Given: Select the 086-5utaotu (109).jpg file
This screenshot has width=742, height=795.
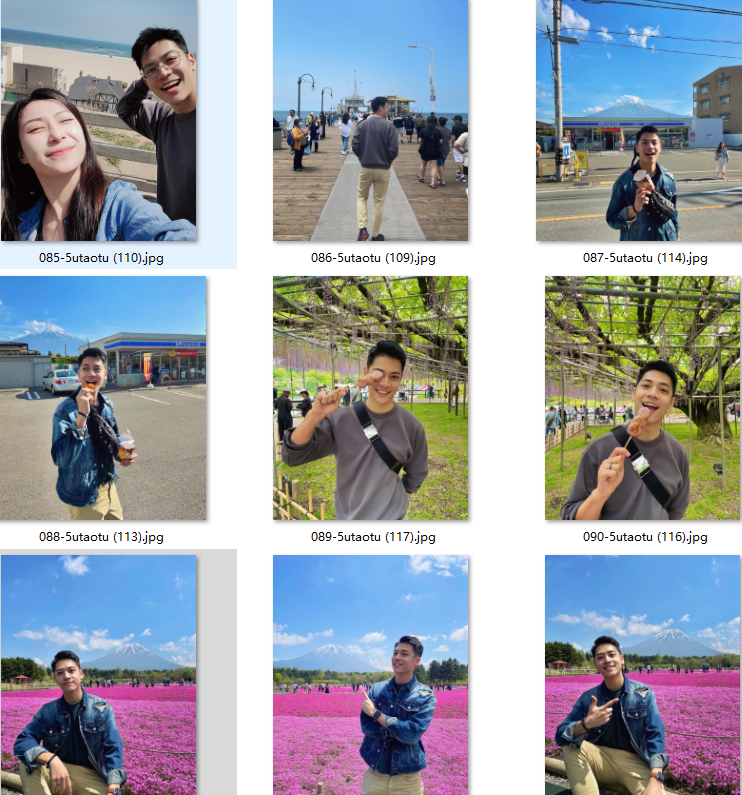Looking at the screenshot, I should click(370, 120).
